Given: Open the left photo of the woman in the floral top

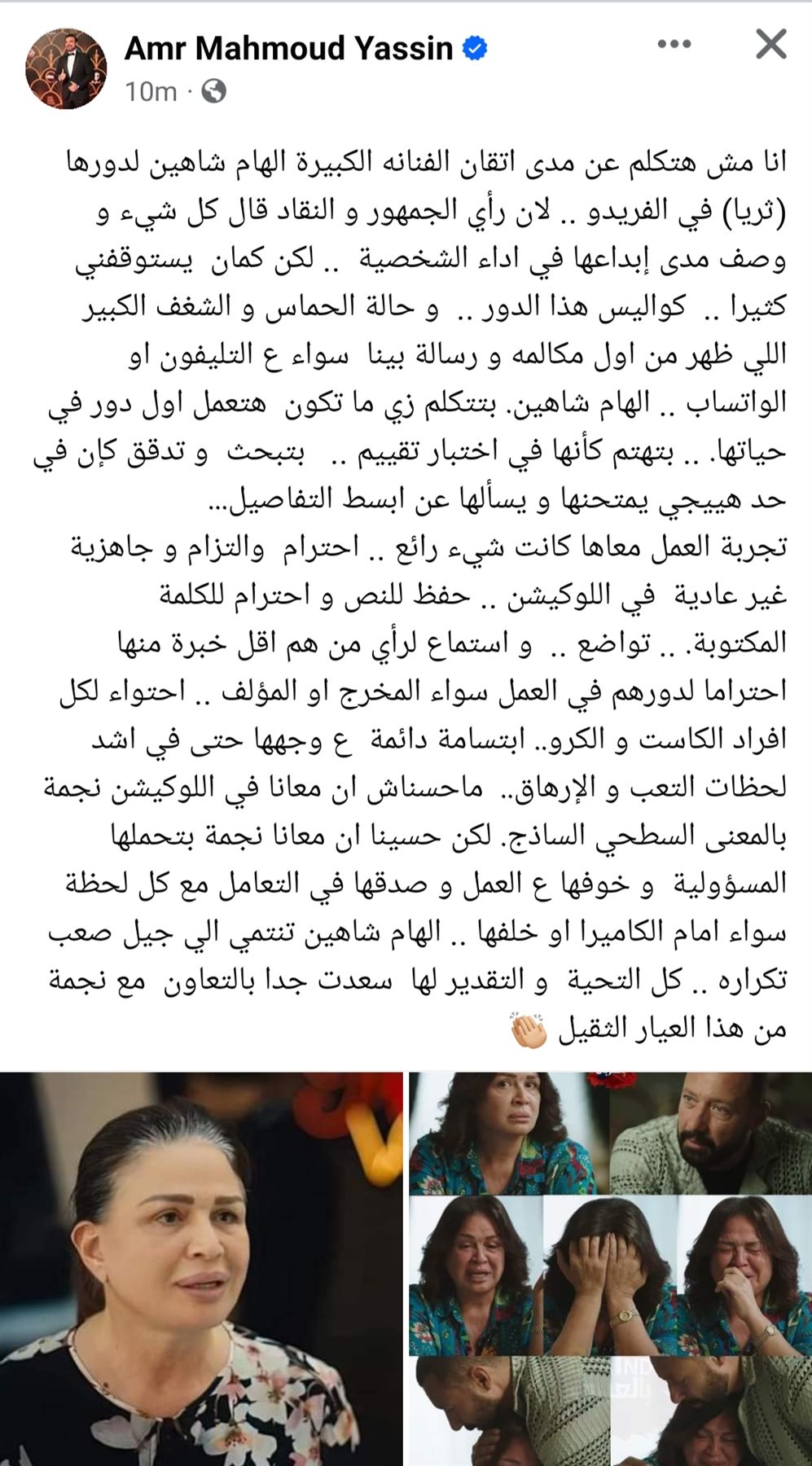Looking at the screenshot, I should click(x=201, y=1268).
